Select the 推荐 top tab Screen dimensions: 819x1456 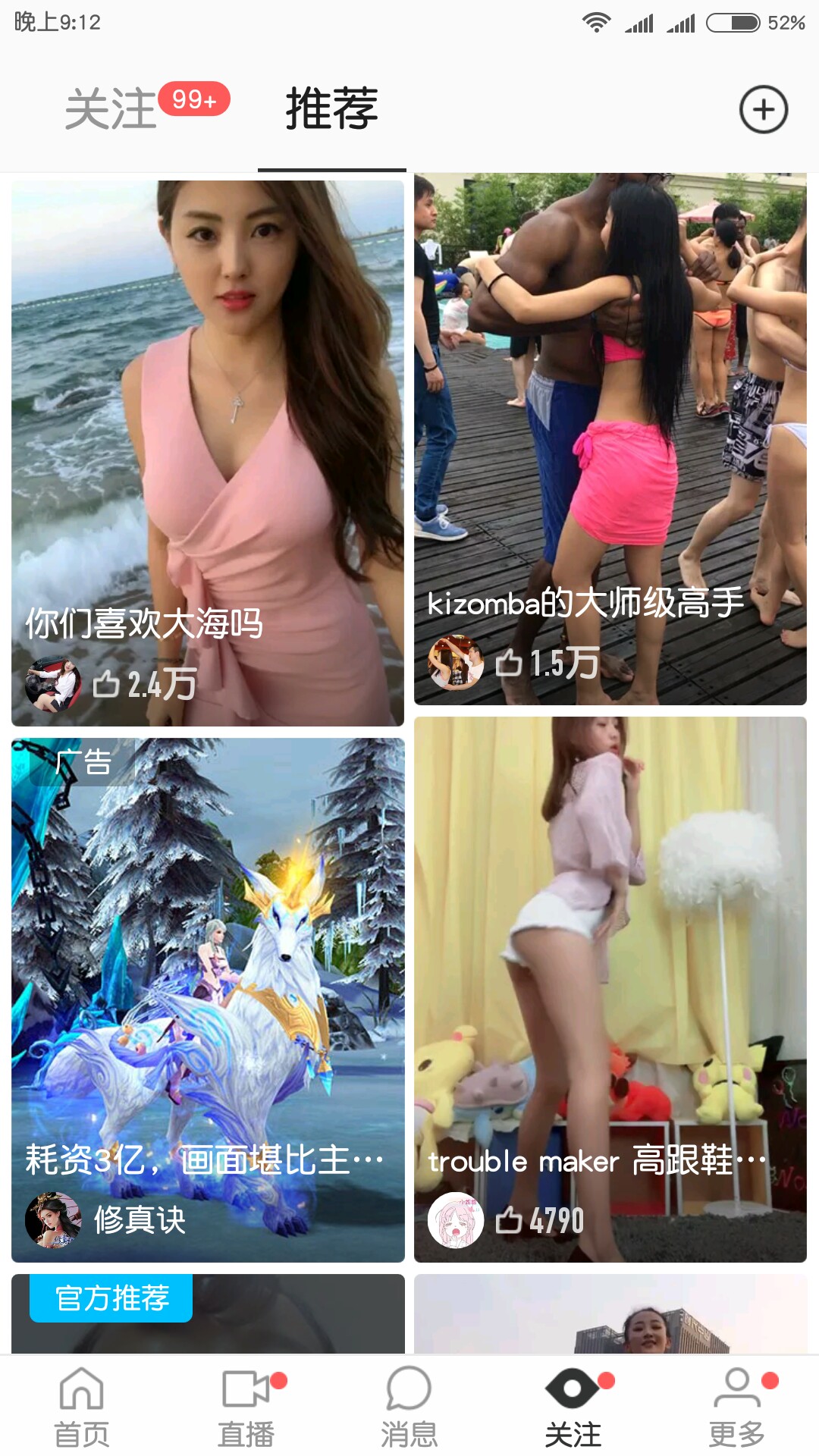331,110
